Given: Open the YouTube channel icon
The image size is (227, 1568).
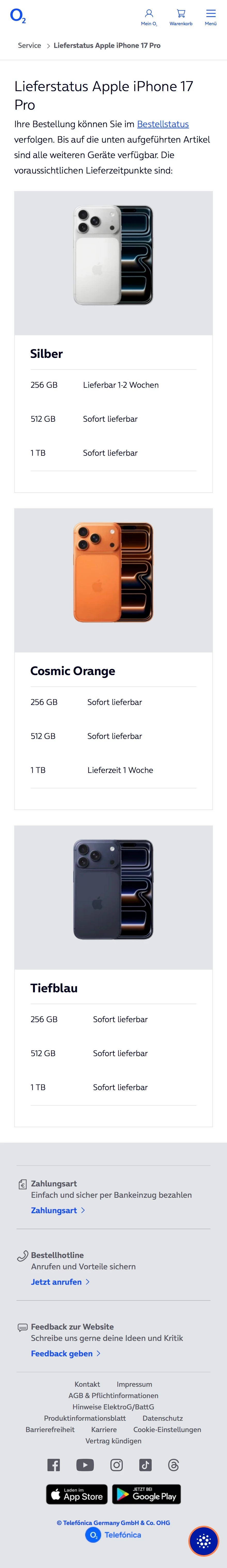Looking at the screenshot, I should (85, 1465).
